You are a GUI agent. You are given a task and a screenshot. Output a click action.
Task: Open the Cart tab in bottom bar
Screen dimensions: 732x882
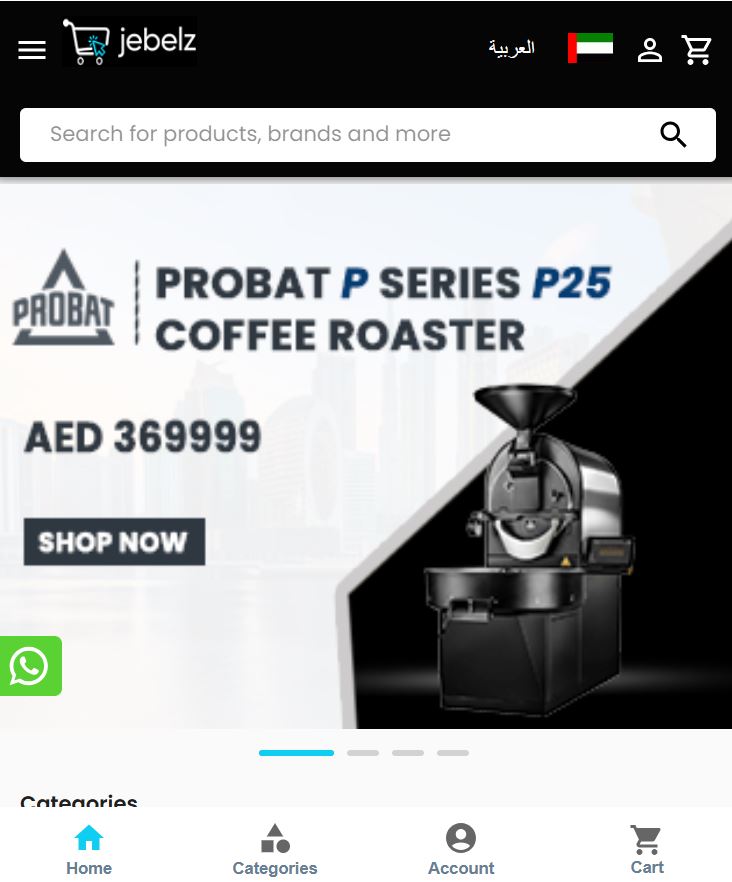[647, 848]
